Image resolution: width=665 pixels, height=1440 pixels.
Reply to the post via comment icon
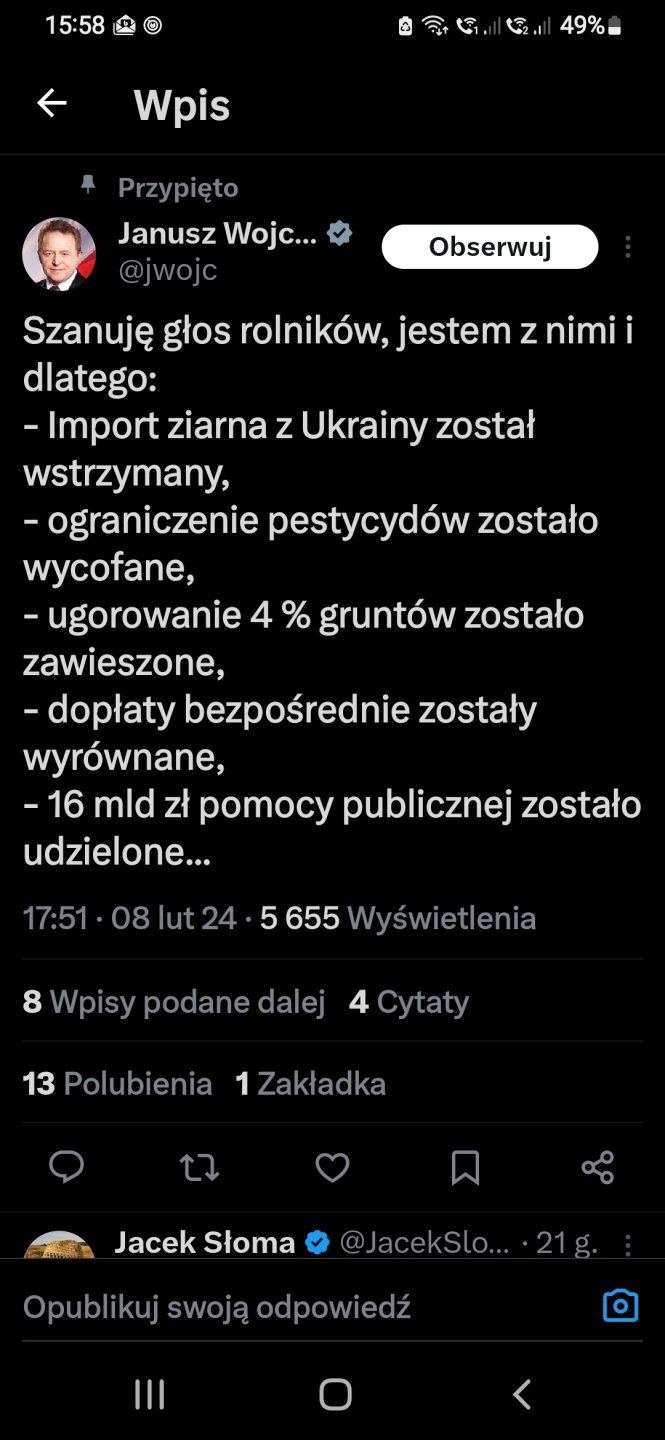(x=67, y=1167)
